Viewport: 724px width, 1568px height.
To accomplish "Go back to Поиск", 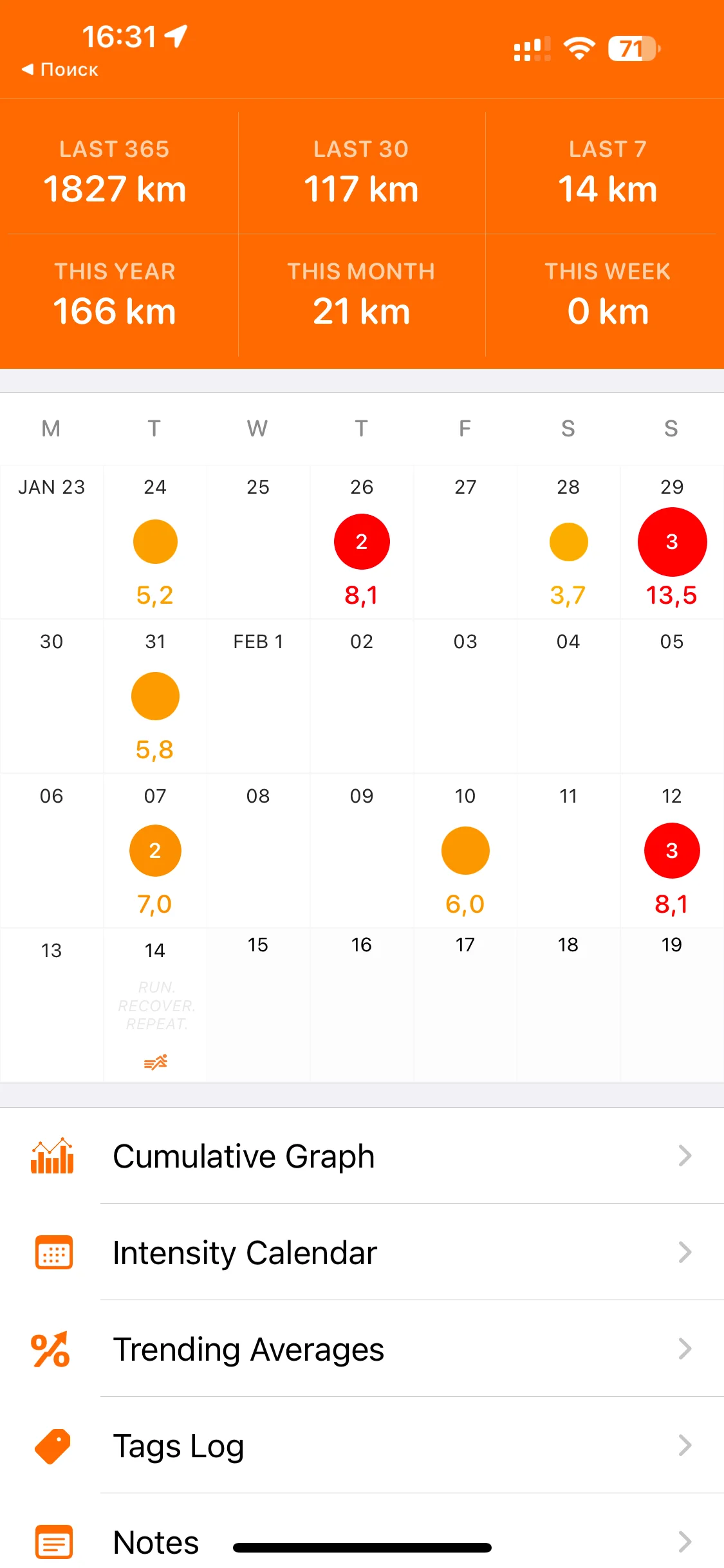I will pyautogui.click(x=60, y=70).
